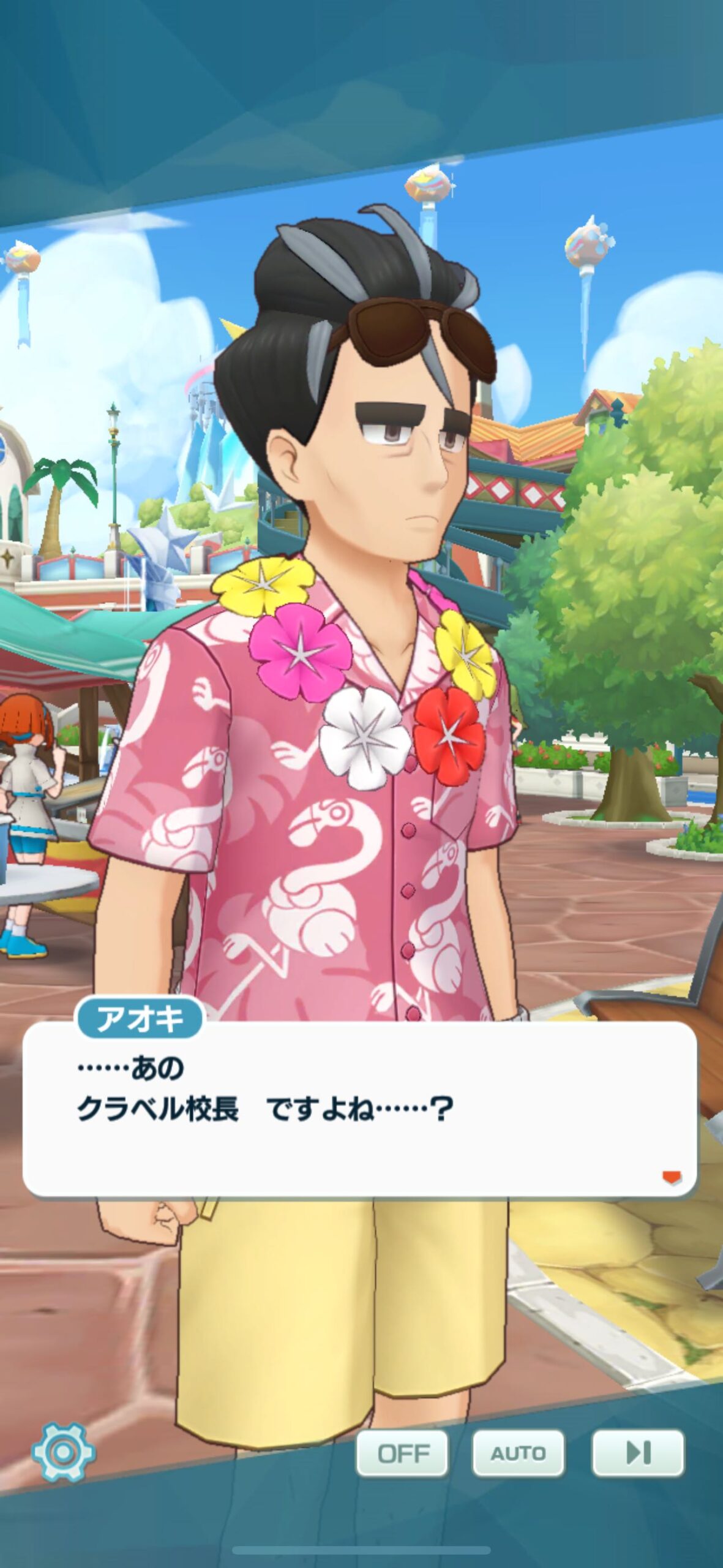Tap the OFF button
The height and width of the screenshot is (1568, 723).
click(402, 1453)
